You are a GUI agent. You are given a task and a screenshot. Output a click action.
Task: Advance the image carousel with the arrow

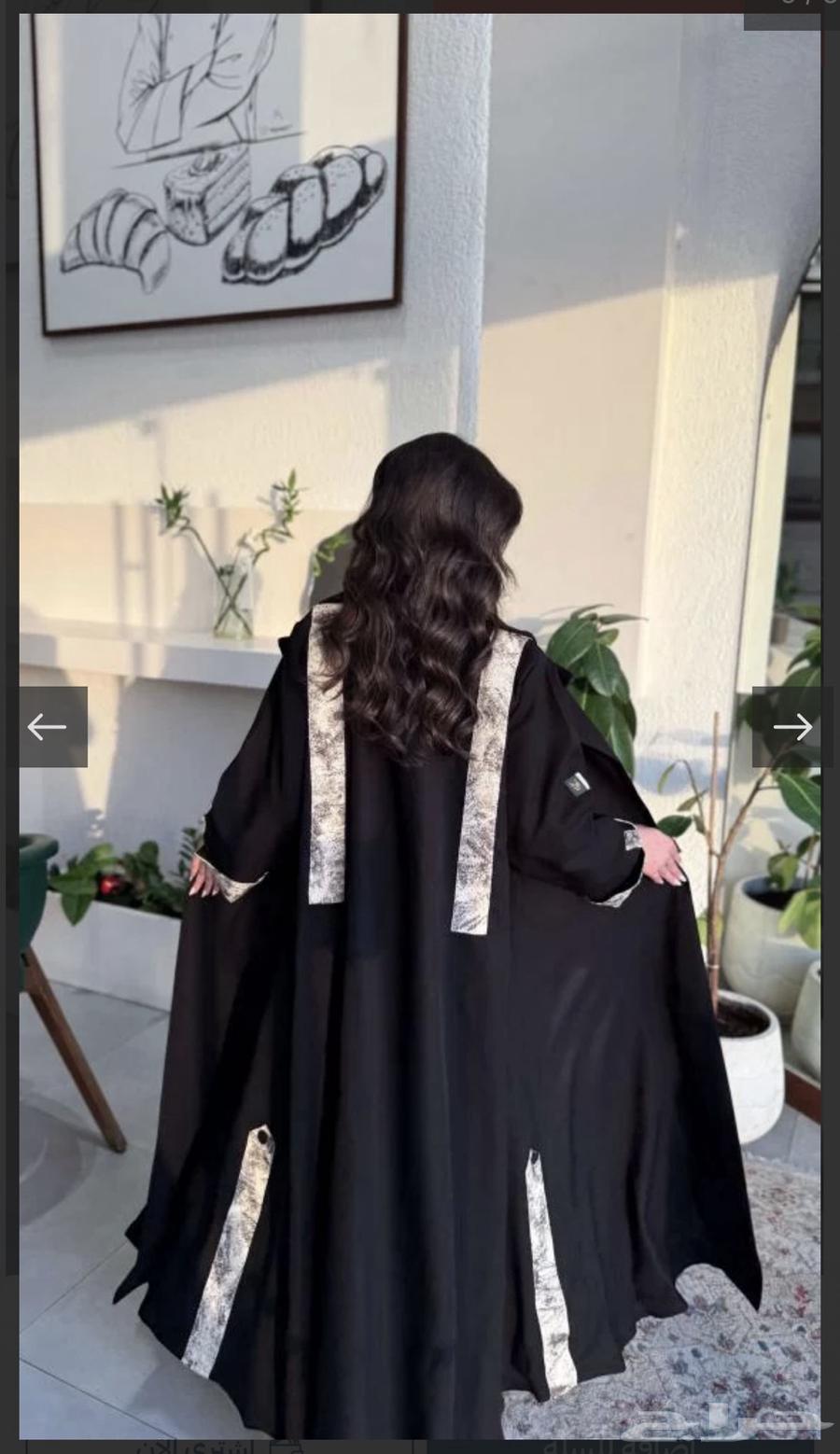pyautogui.click(x=794, y=726)
